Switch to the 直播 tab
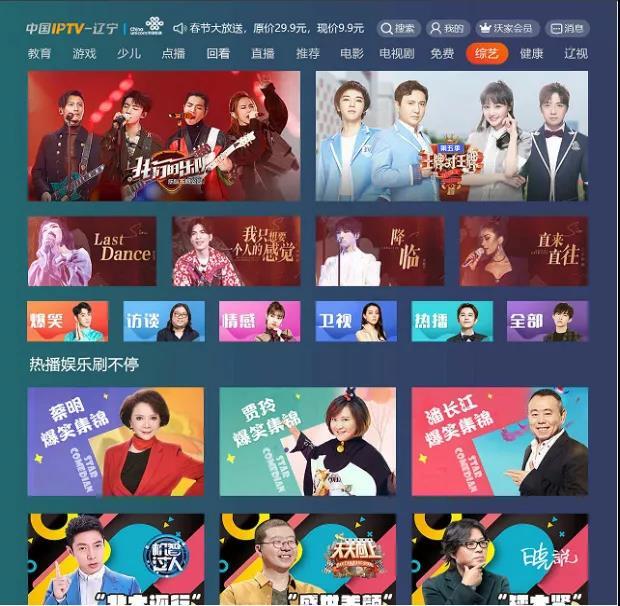This screenshot has height=606, width=620. click(263, 54)
